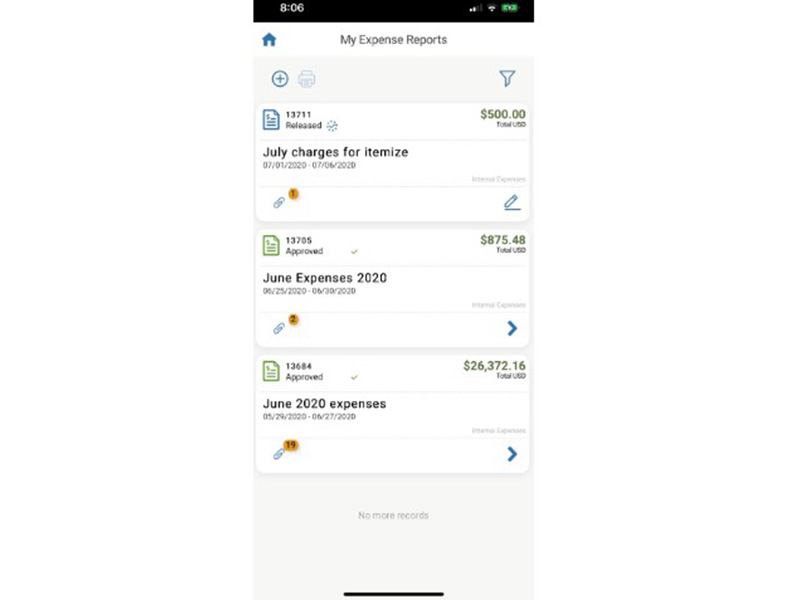View the 19 attachments on report 13684
Image resolution: width=800 pixels, height=600 pixels.
click(279, 454)
